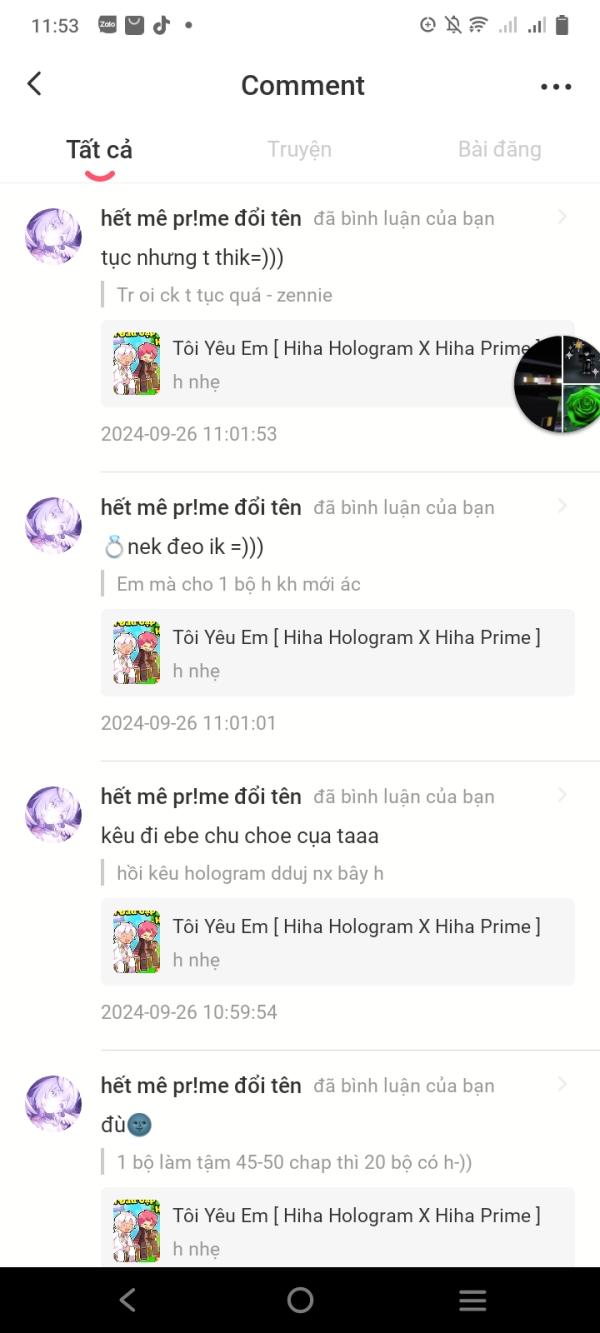The image size is (600, 1333).
Task: Open the comment "tục nhưng t thik=)))"
Action: coord(192,258)
